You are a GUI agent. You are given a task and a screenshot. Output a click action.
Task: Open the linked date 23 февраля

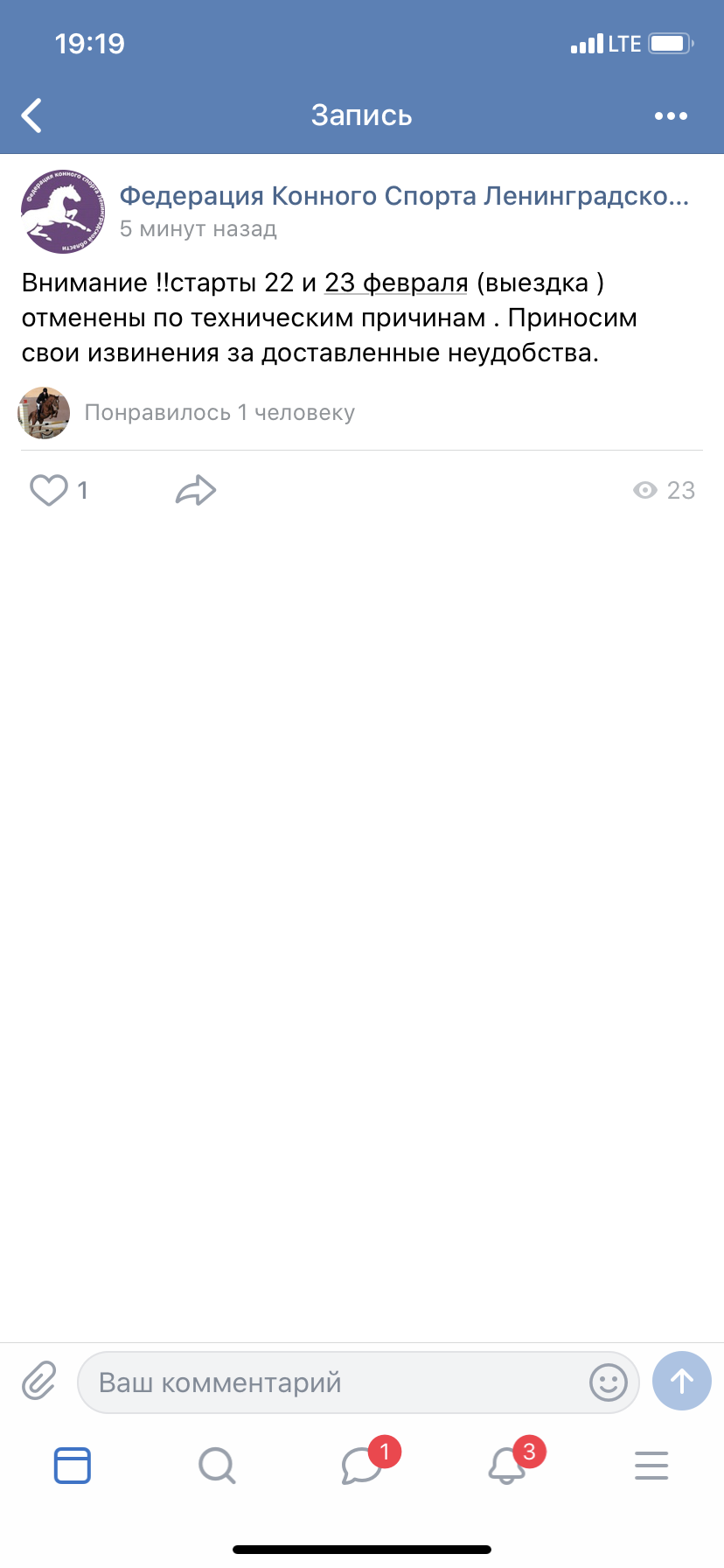pyautogui.click(x=396, y=283)
